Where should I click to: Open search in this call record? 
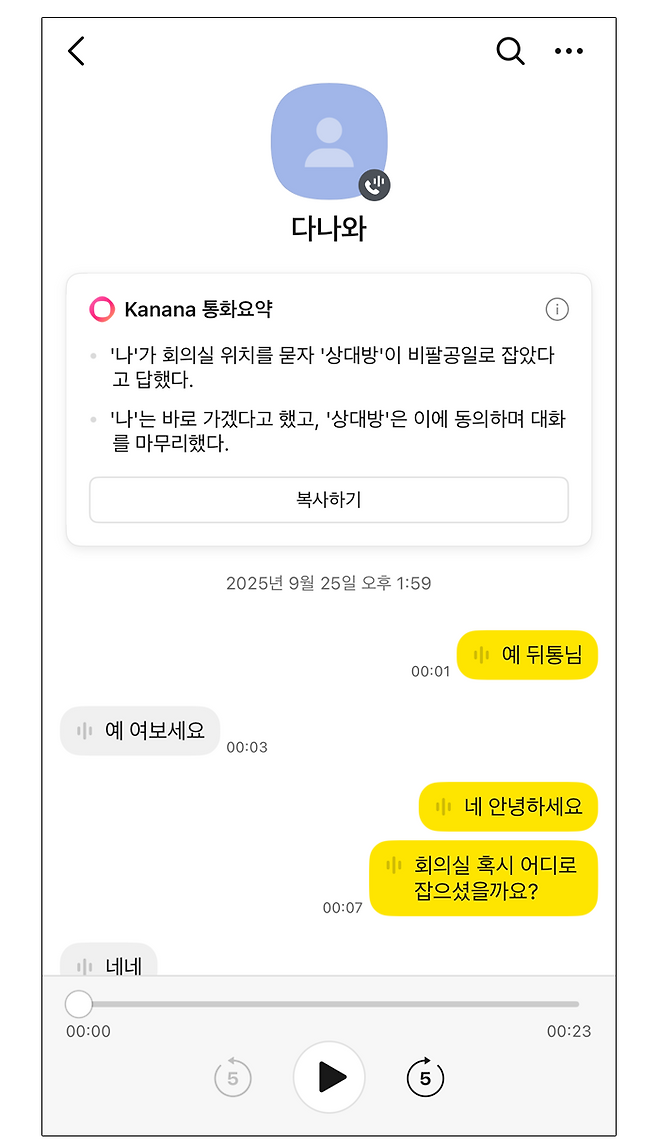click(x=510, y=51)
